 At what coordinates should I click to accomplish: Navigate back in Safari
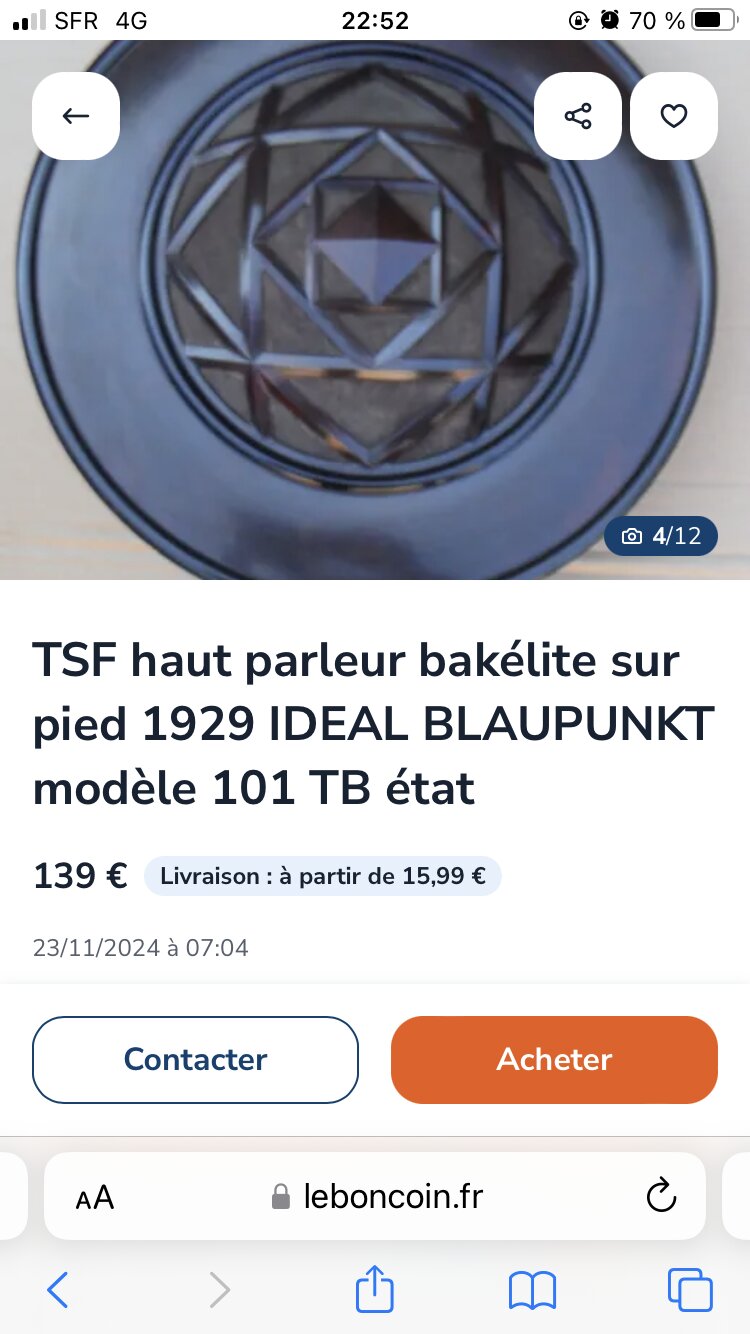(x=58, y=1290)
